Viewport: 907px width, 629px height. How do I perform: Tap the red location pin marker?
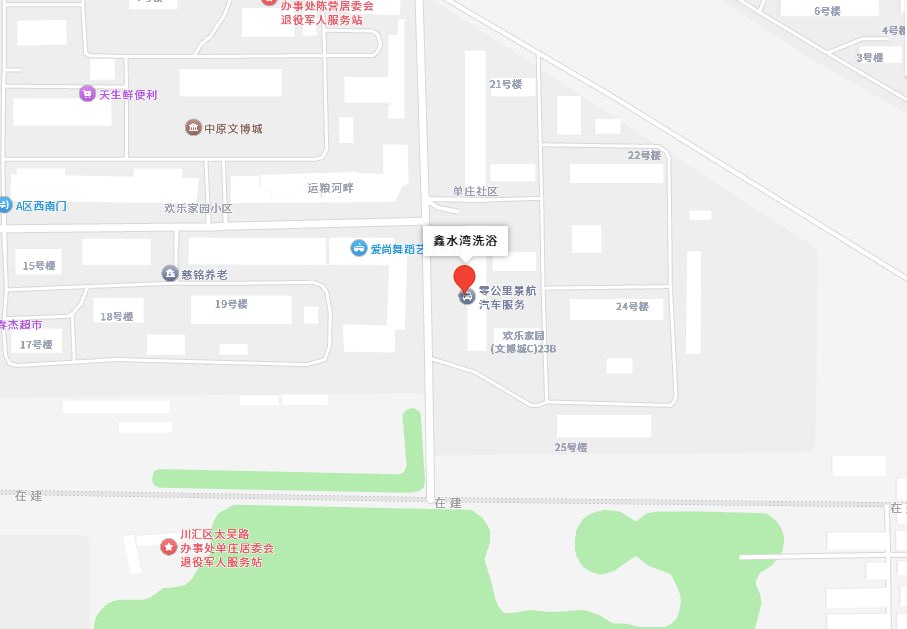tap(464, 278)
